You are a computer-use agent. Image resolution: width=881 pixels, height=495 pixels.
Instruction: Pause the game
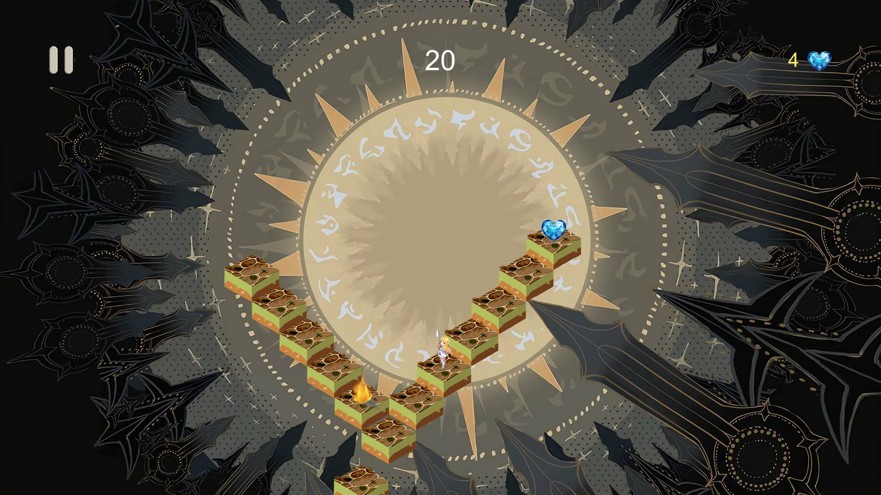pyautogui.click(x=61, y=60)
